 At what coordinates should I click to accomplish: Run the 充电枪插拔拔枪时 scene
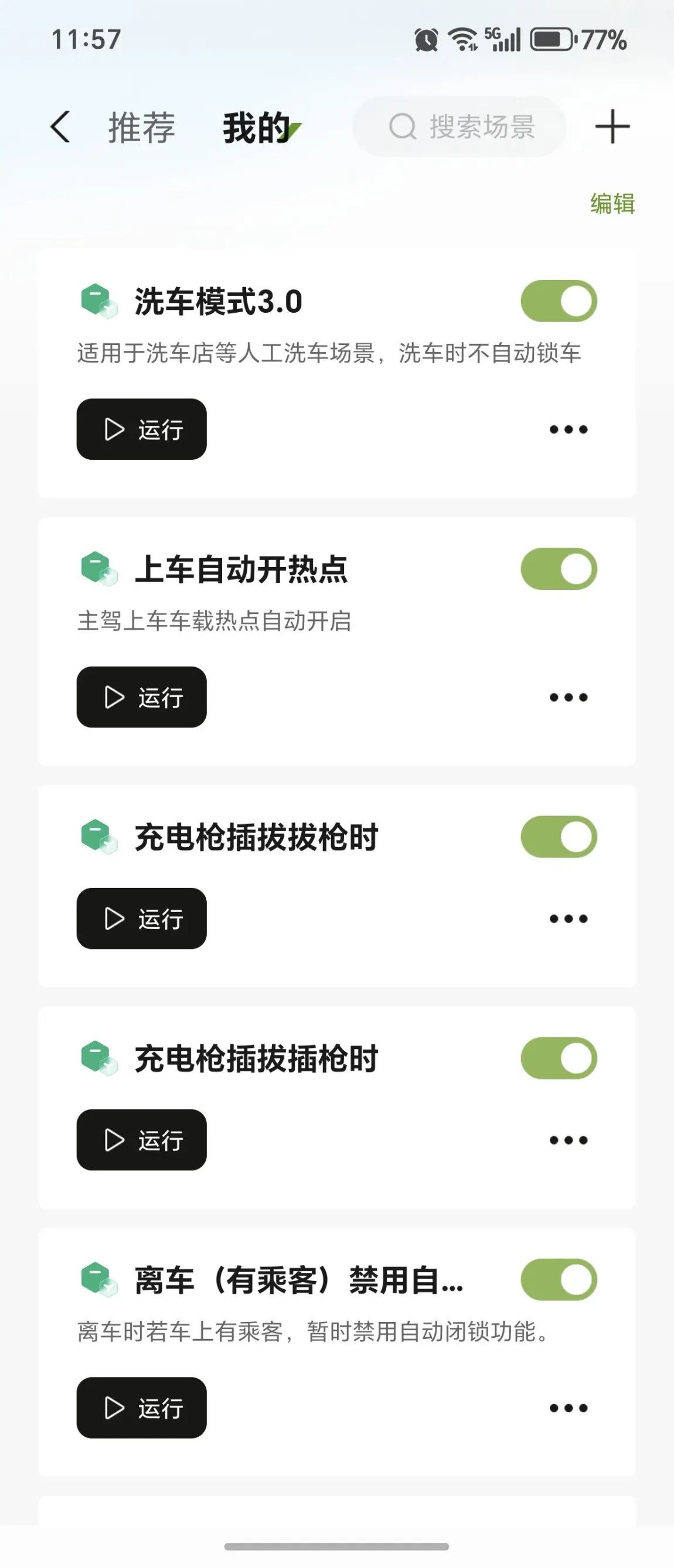[141, 918]
